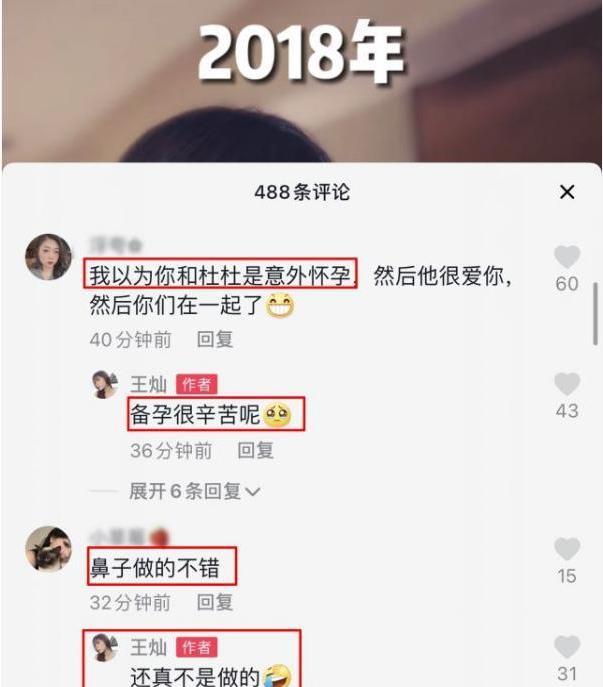Reply to the comment posted 40分钟前
The width and height of the screenshot is (603, 687).
(x=215, y=339)
